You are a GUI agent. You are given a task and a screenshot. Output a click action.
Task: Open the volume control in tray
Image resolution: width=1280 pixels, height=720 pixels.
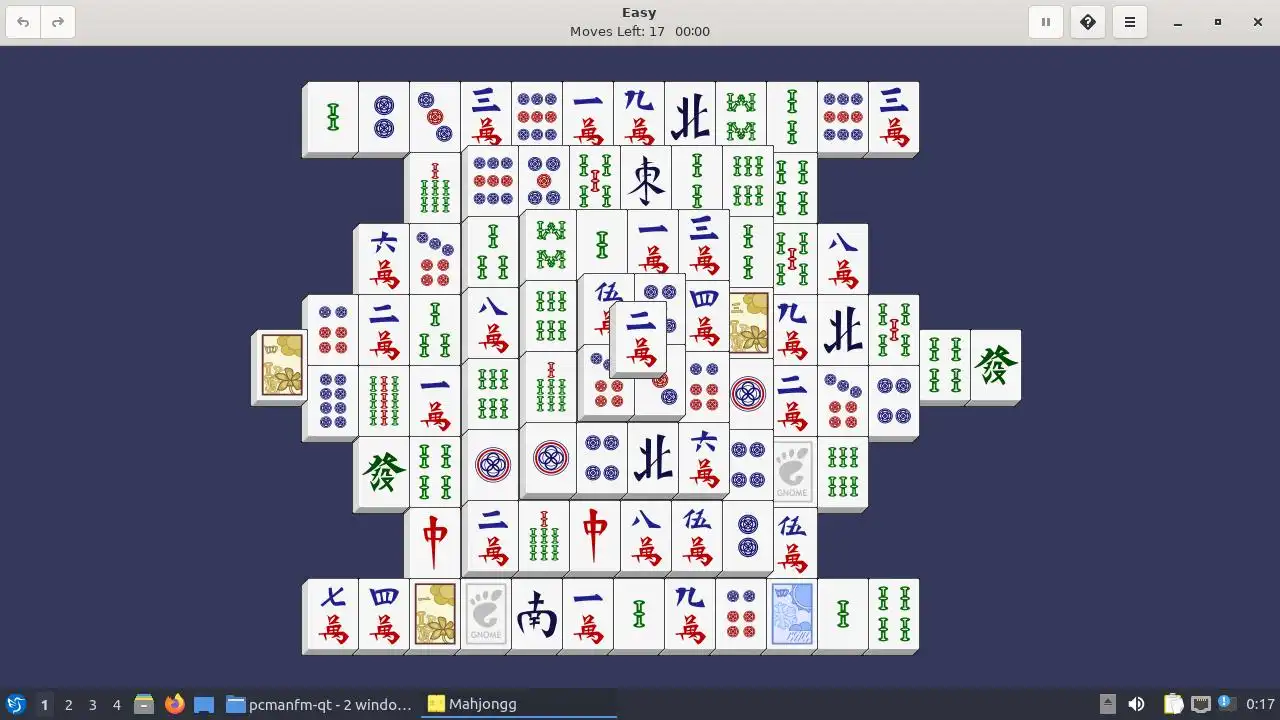coord(1136,704)
